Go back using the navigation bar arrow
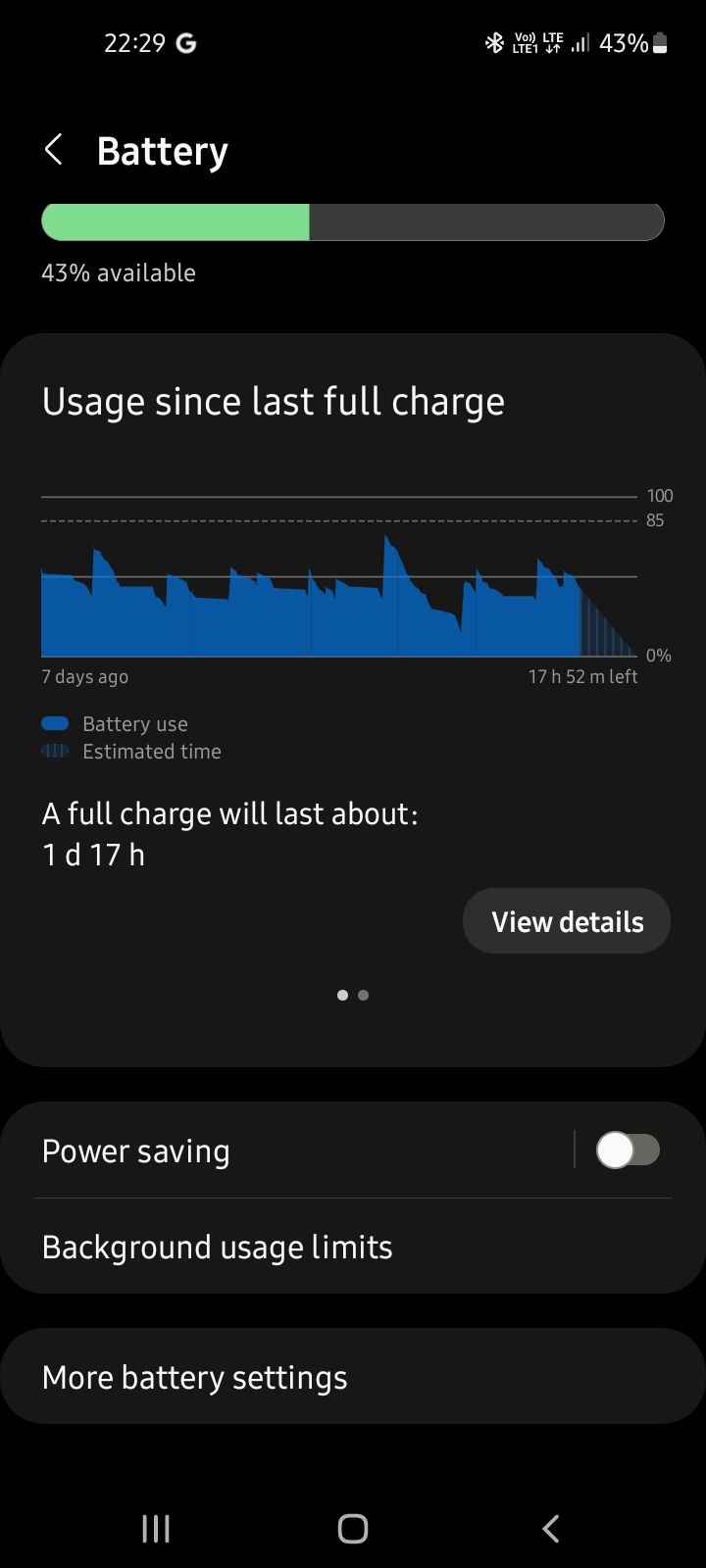This screenshot has width=706, height=1568. (x=550, y=1527)
